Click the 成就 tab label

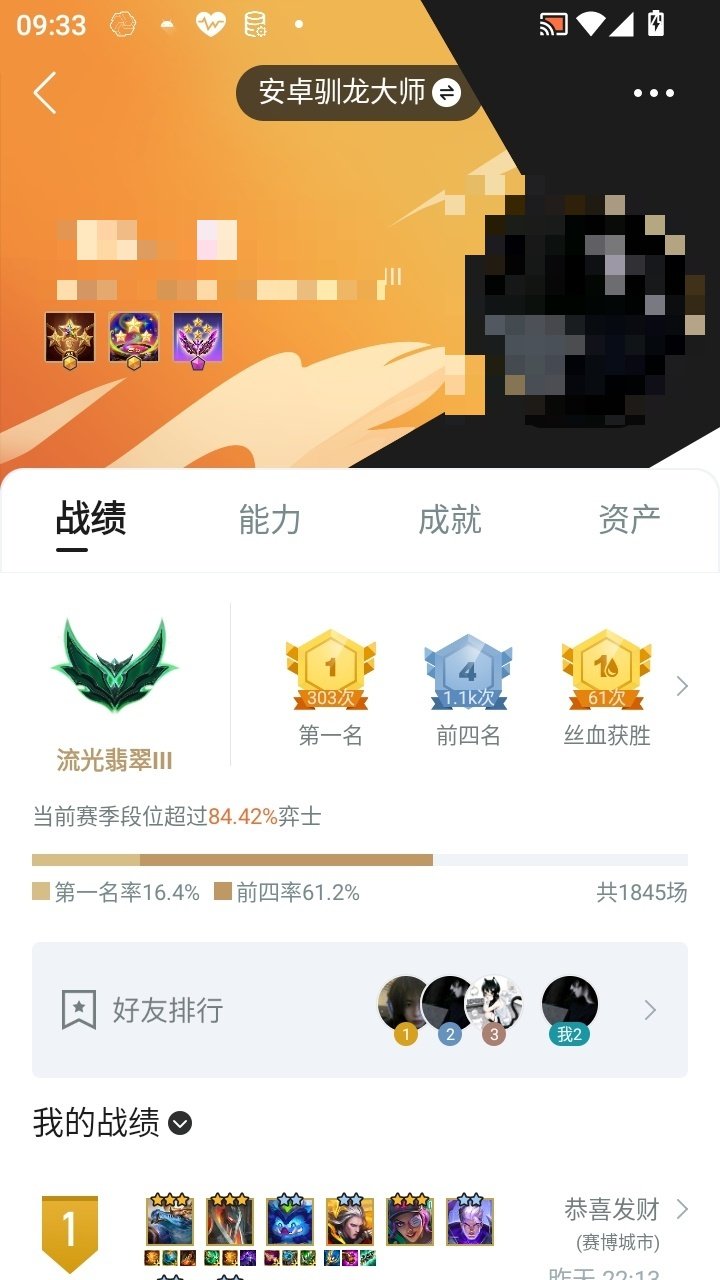click(x=450, y=520)
